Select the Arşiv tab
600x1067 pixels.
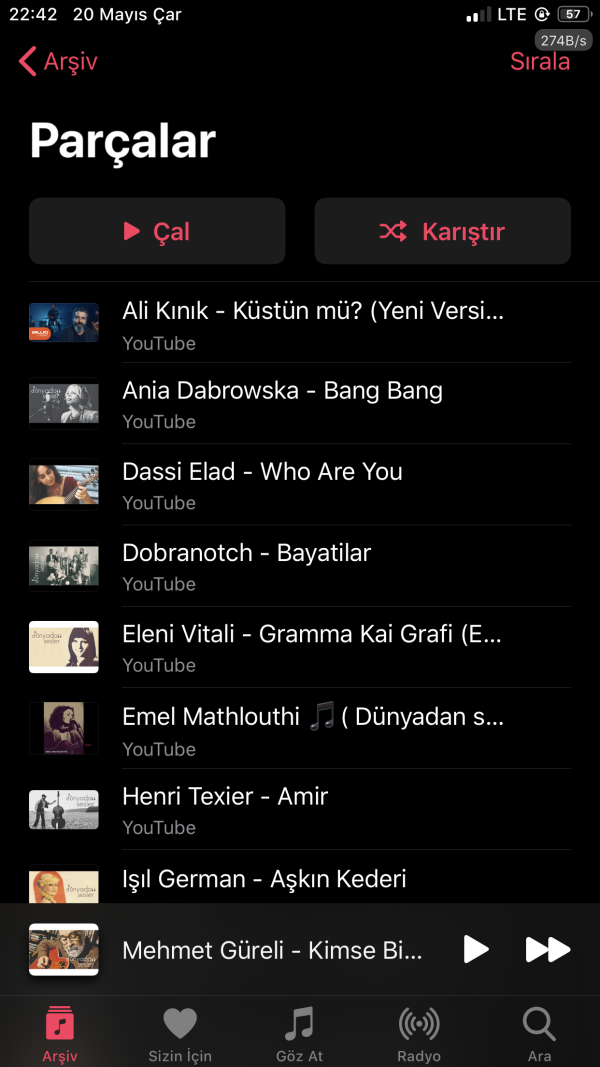[x=60, y=1034]
